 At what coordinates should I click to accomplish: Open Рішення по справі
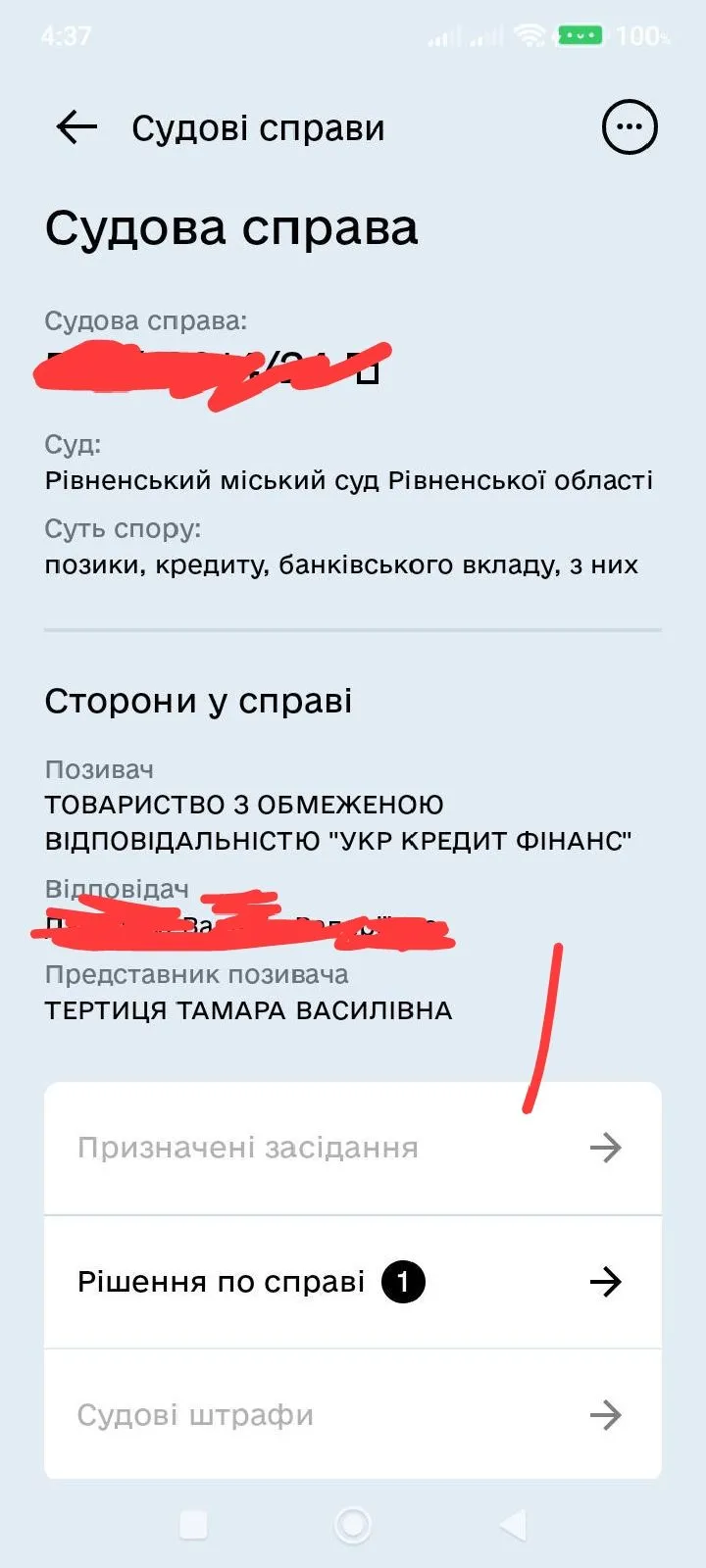tap(353, 1282)
